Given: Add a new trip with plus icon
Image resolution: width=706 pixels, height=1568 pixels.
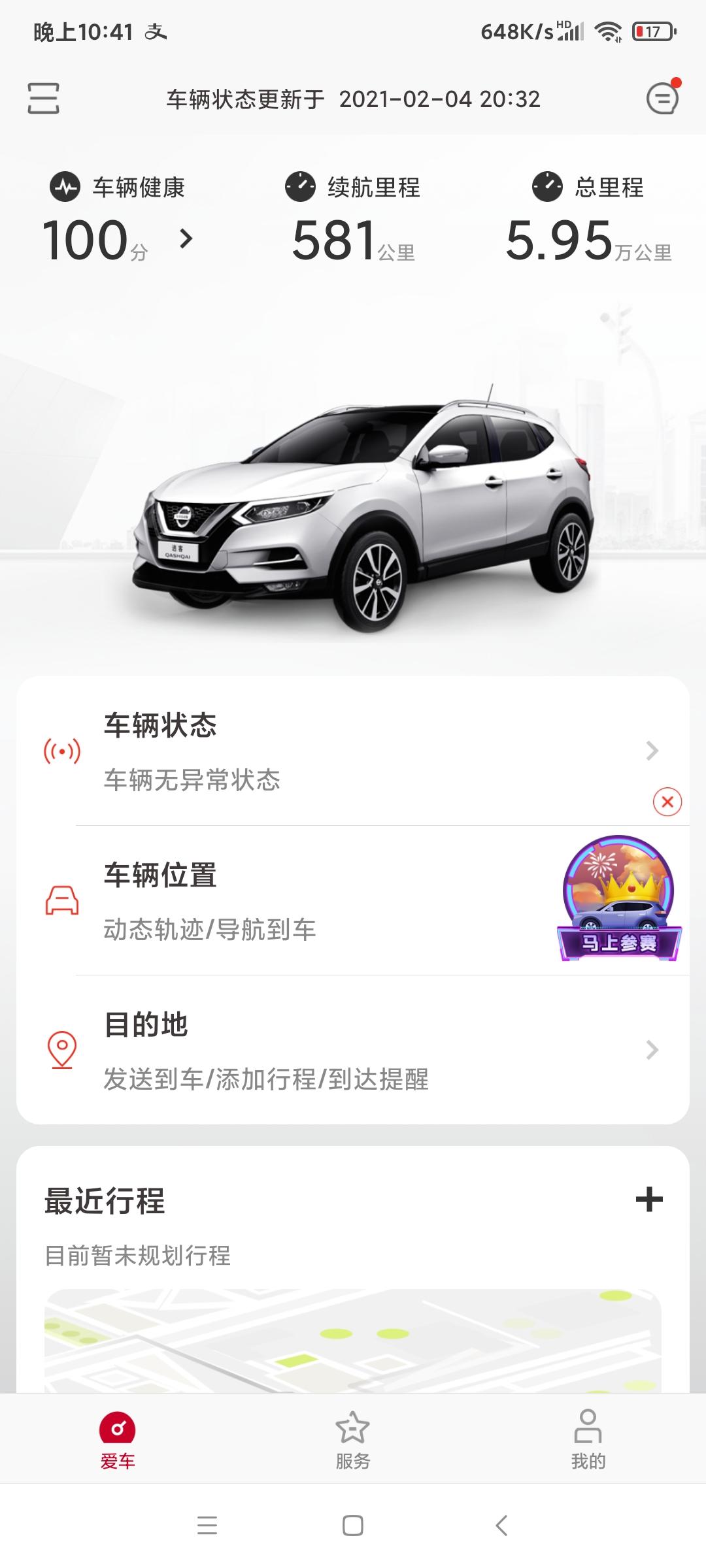Looking at the screenshot, I should coord(649,1200).
